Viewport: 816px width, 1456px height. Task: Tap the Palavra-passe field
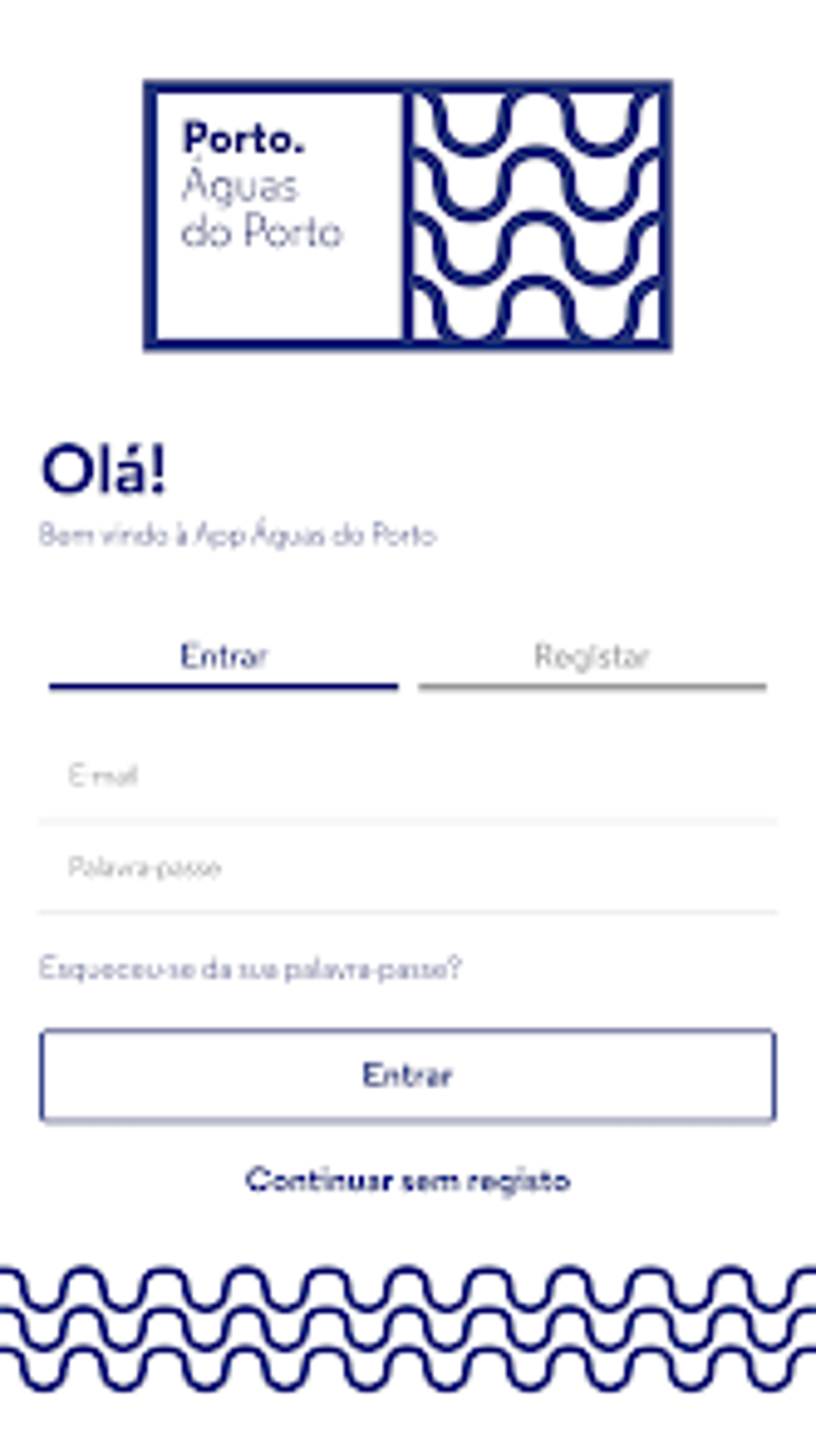408,868
